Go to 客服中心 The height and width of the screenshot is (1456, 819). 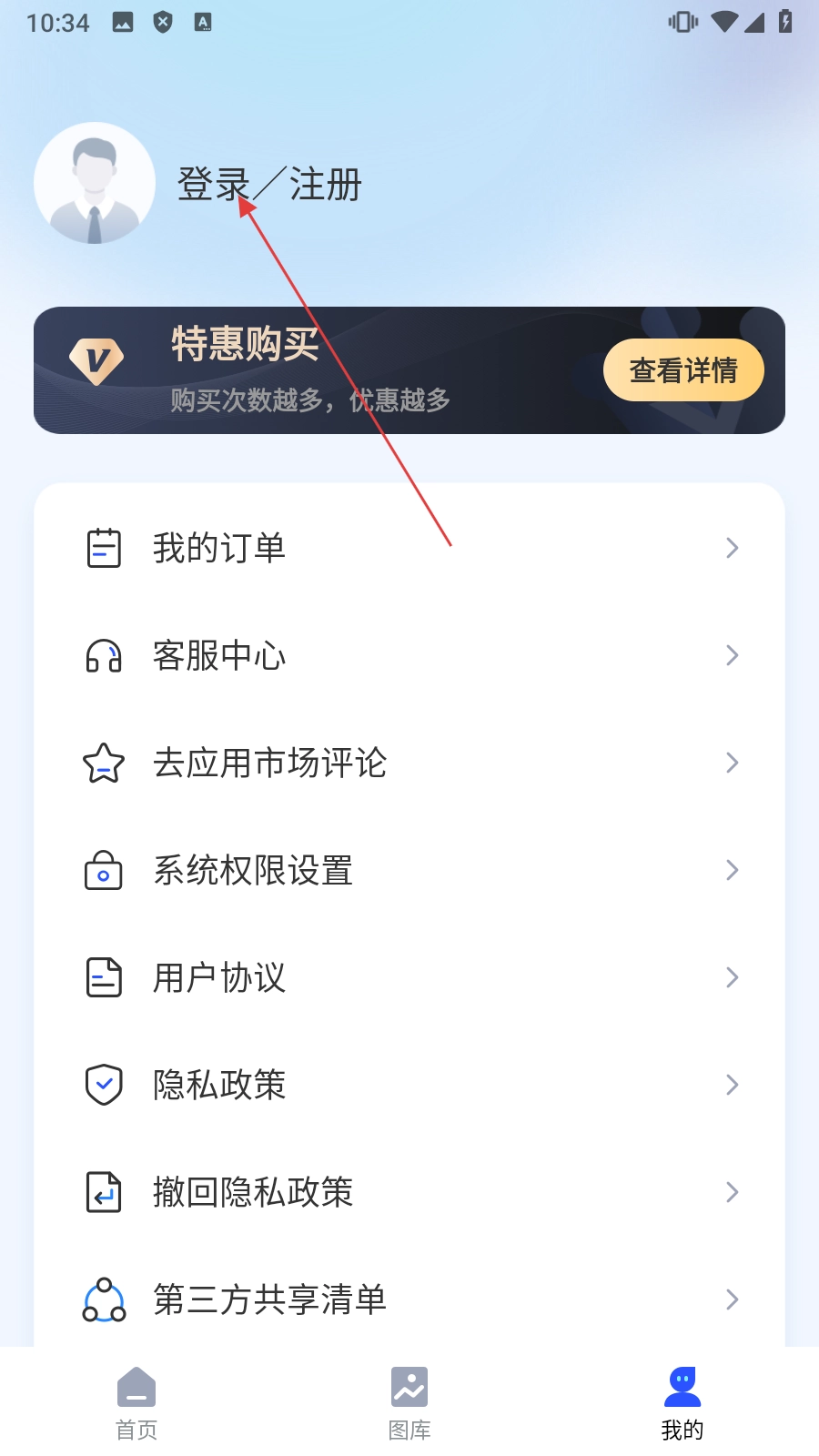[x=409, y=655]
